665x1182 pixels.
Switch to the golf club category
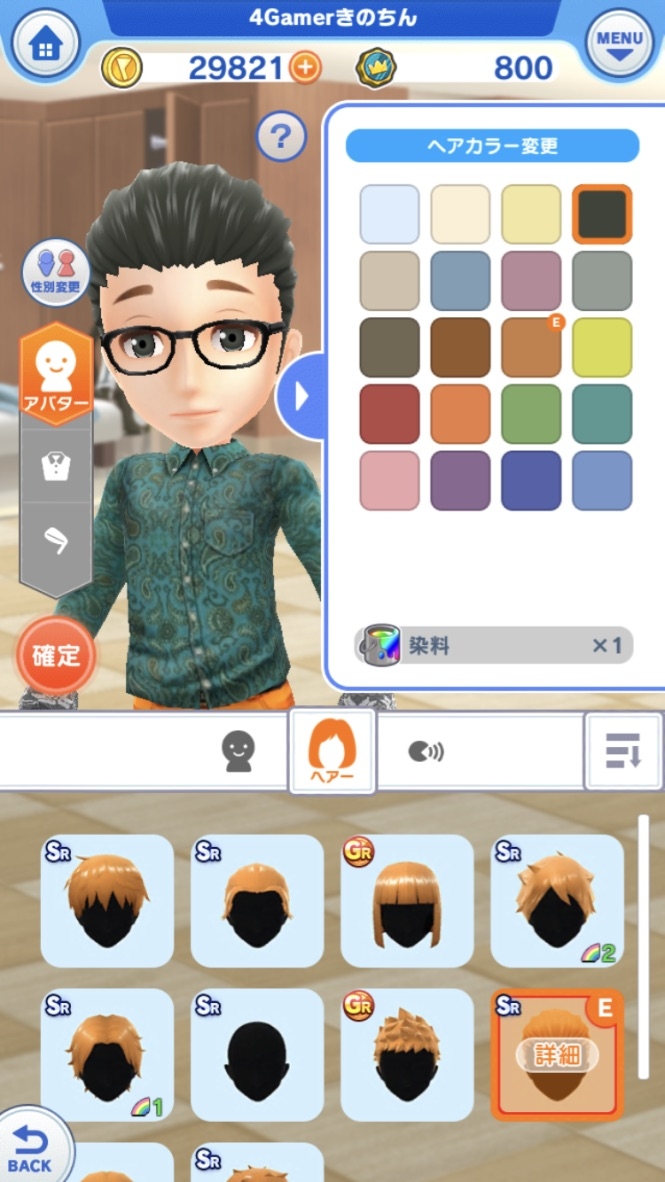(x=56, y=542)
